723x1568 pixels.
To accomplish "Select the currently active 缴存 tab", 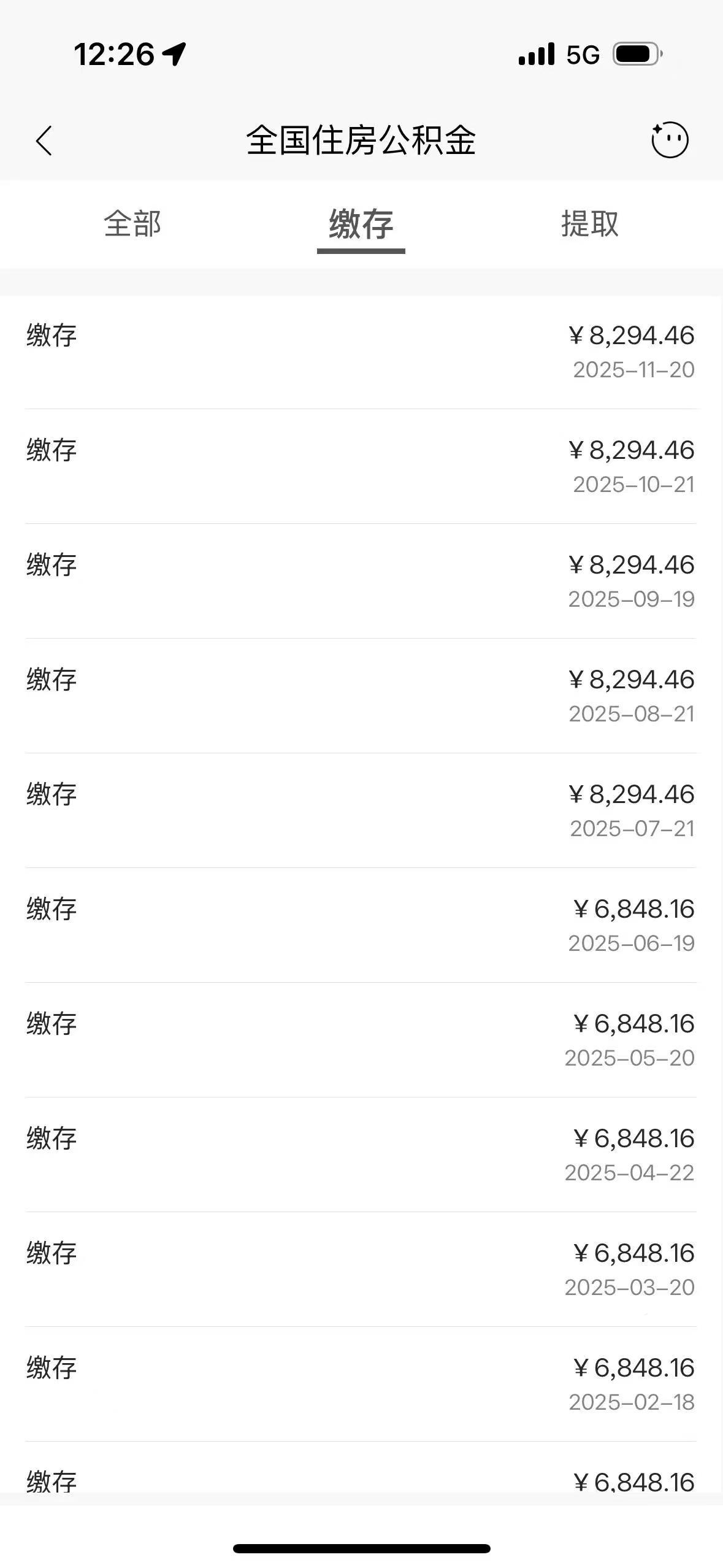I will [361, 225].
